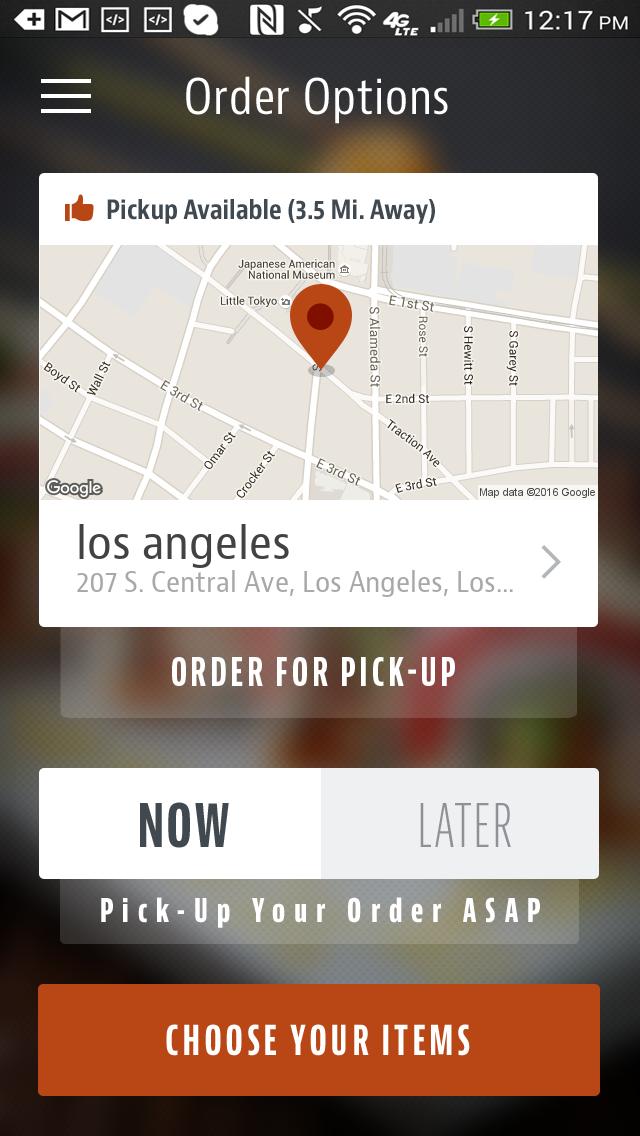Tap the CHOOSE YOUR ITEMS button

[x=319, y=1040]
